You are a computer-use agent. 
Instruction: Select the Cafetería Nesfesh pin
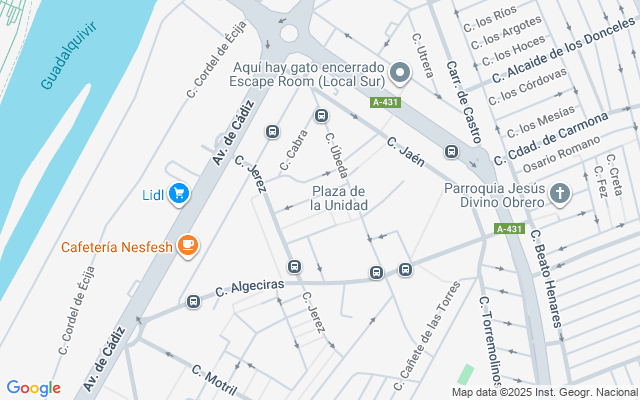[187, 245]
